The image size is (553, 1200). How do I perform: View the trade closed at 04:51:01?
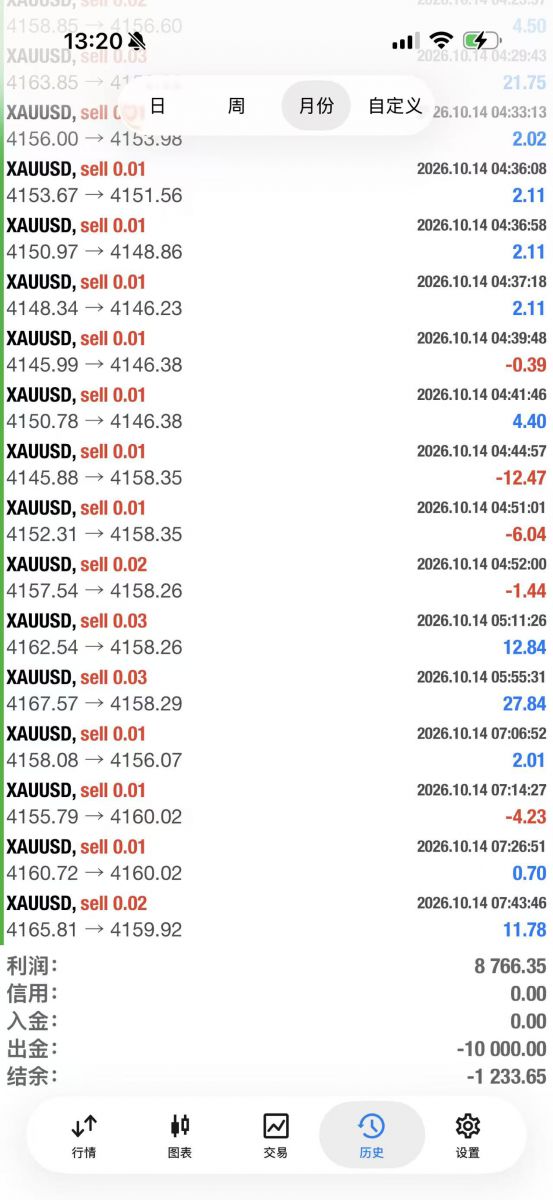[276, 521]
